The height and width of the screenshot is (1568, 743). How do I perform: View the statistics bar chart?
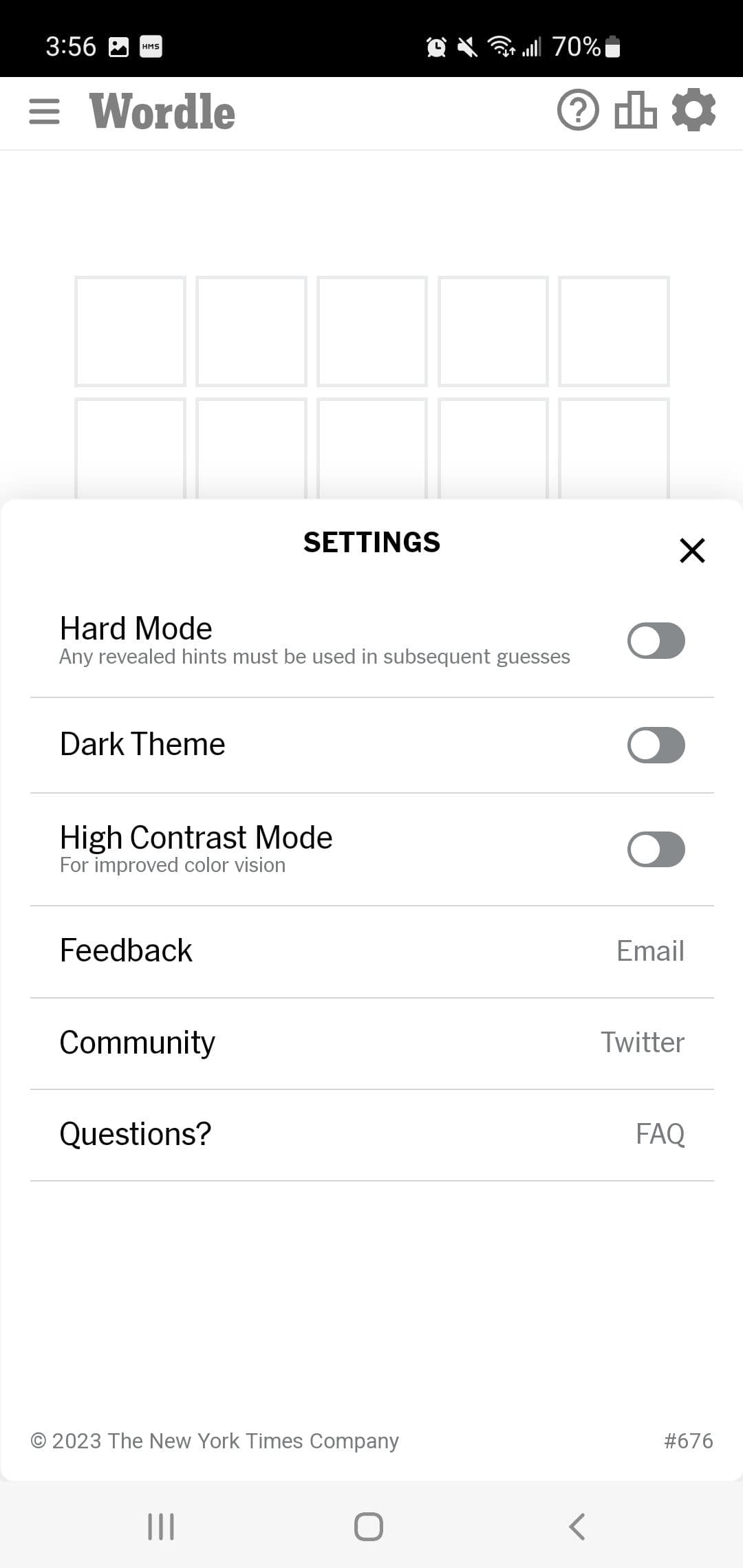(635, 110)
